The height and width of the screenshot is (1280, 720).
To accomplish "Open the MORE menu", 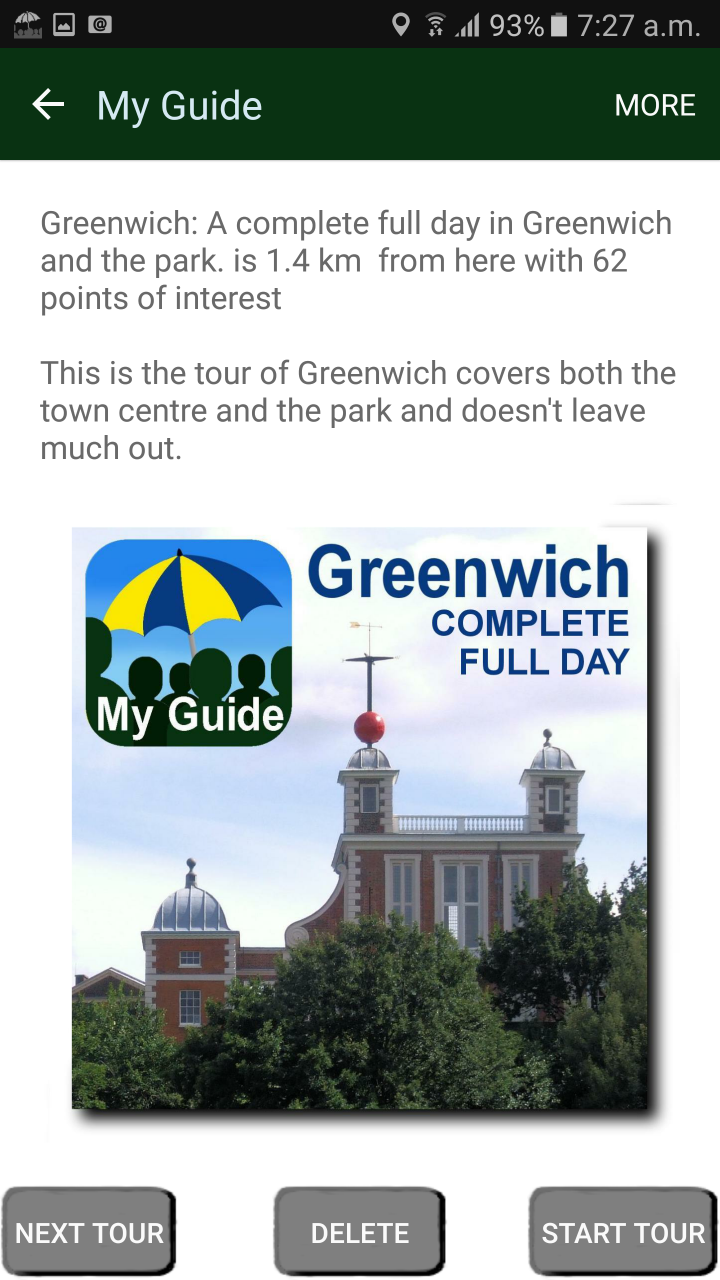I will click(655, 105).
